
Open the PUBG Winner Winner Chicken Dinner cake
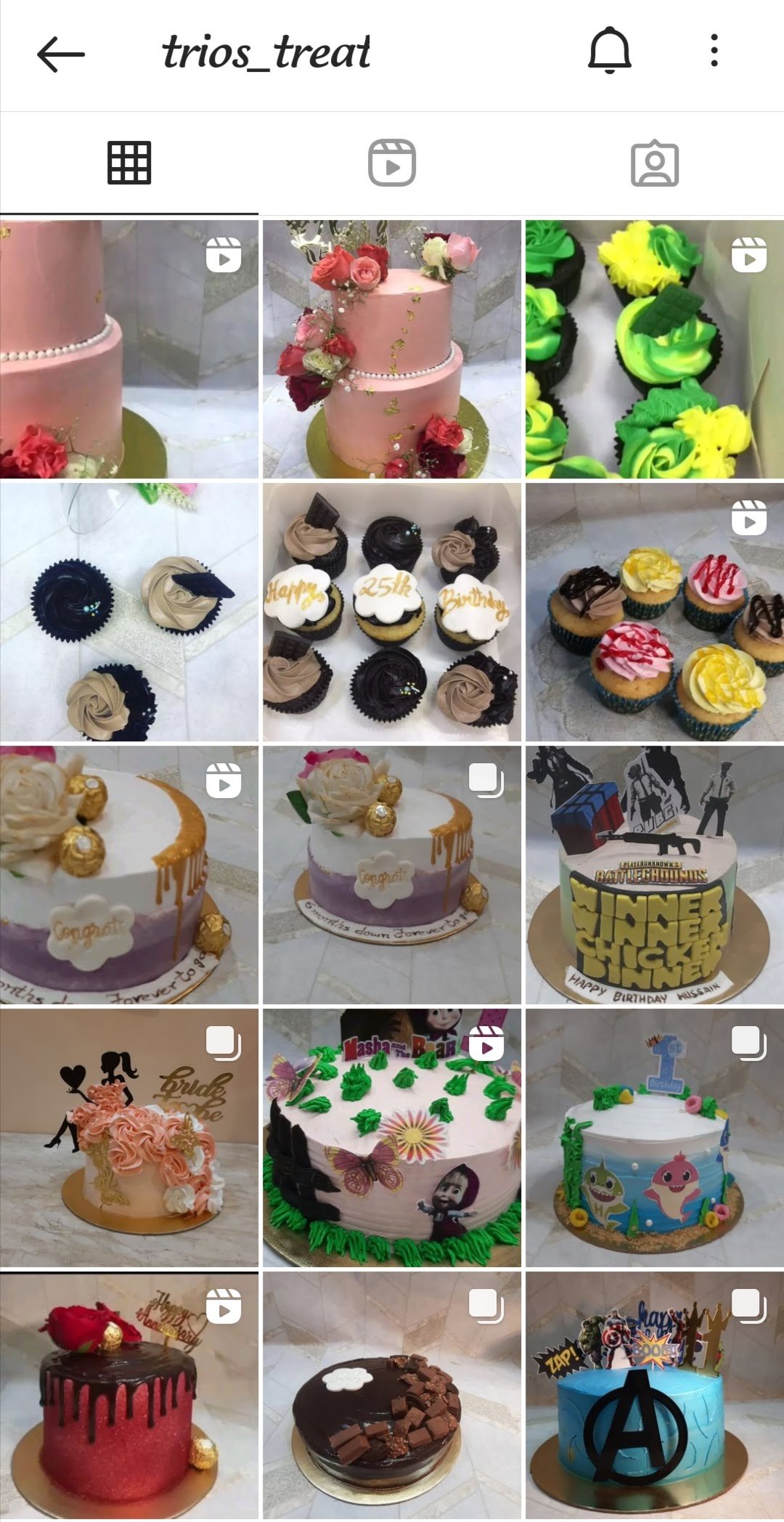[654, 875]
